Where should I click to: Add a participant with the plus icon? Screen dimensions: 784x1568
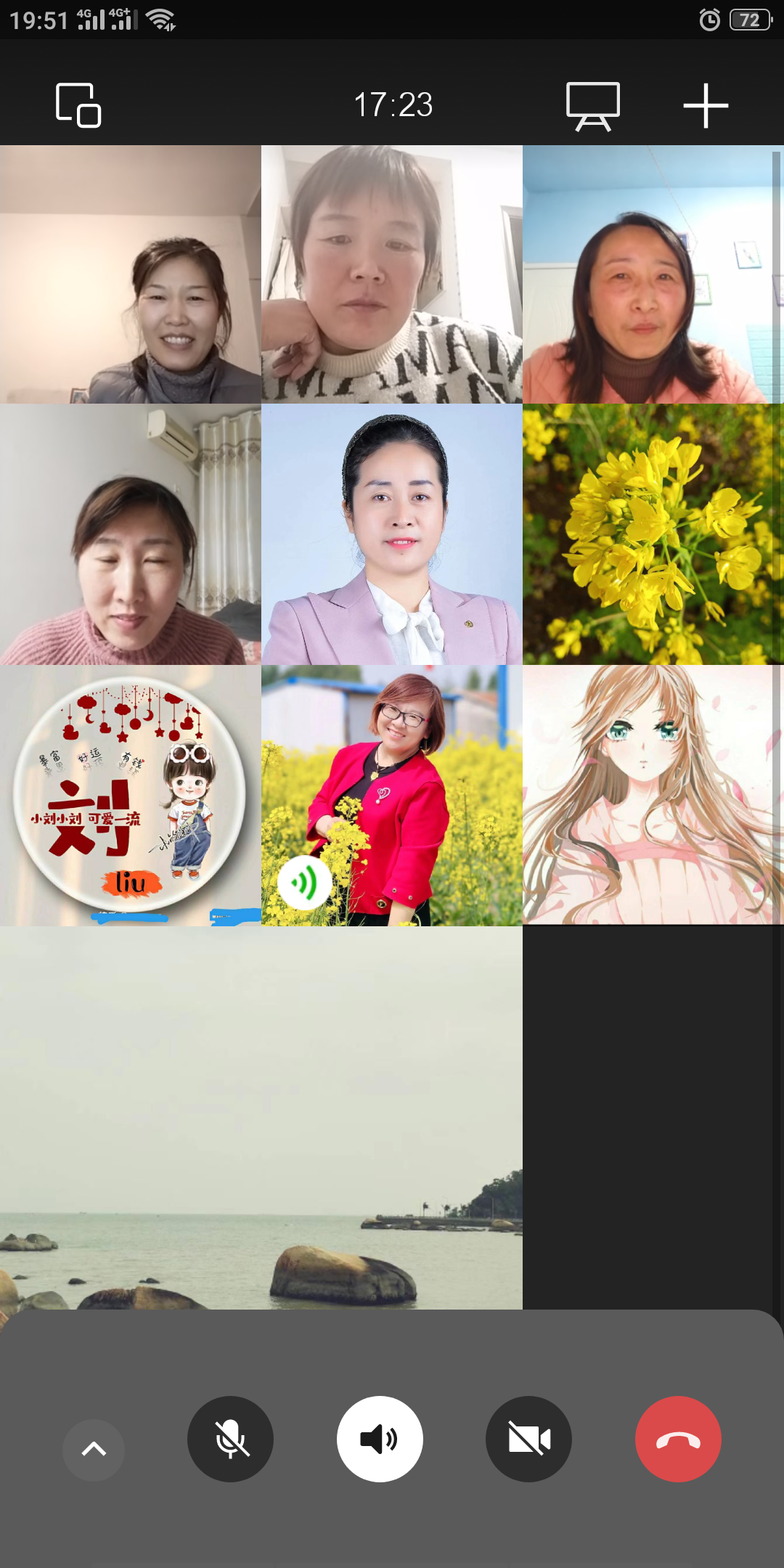click(x=705, y=106)
